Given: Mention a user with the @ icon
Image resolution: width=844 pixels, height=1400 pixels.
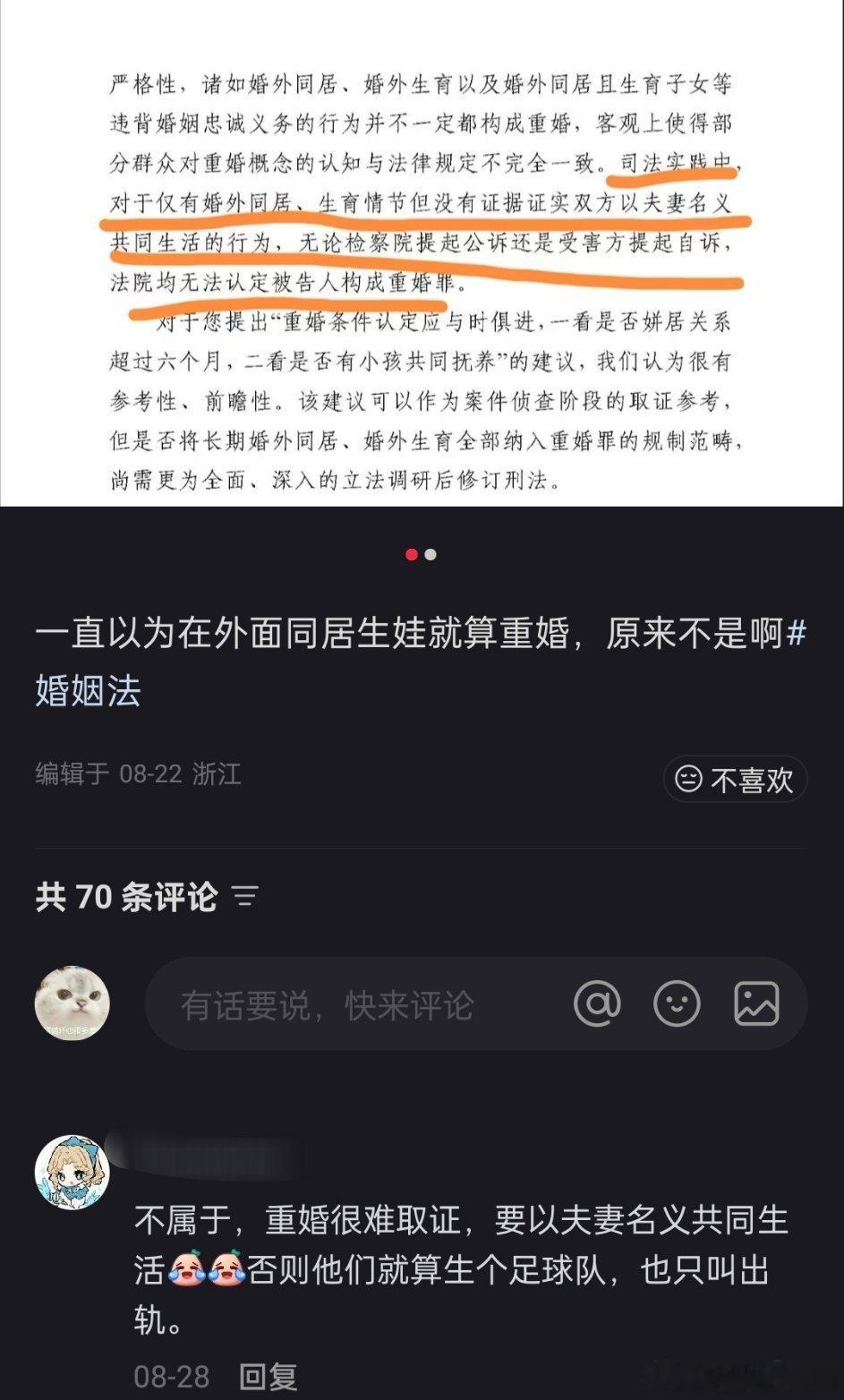Looking at the screenshot, I should click(598, 1003).
